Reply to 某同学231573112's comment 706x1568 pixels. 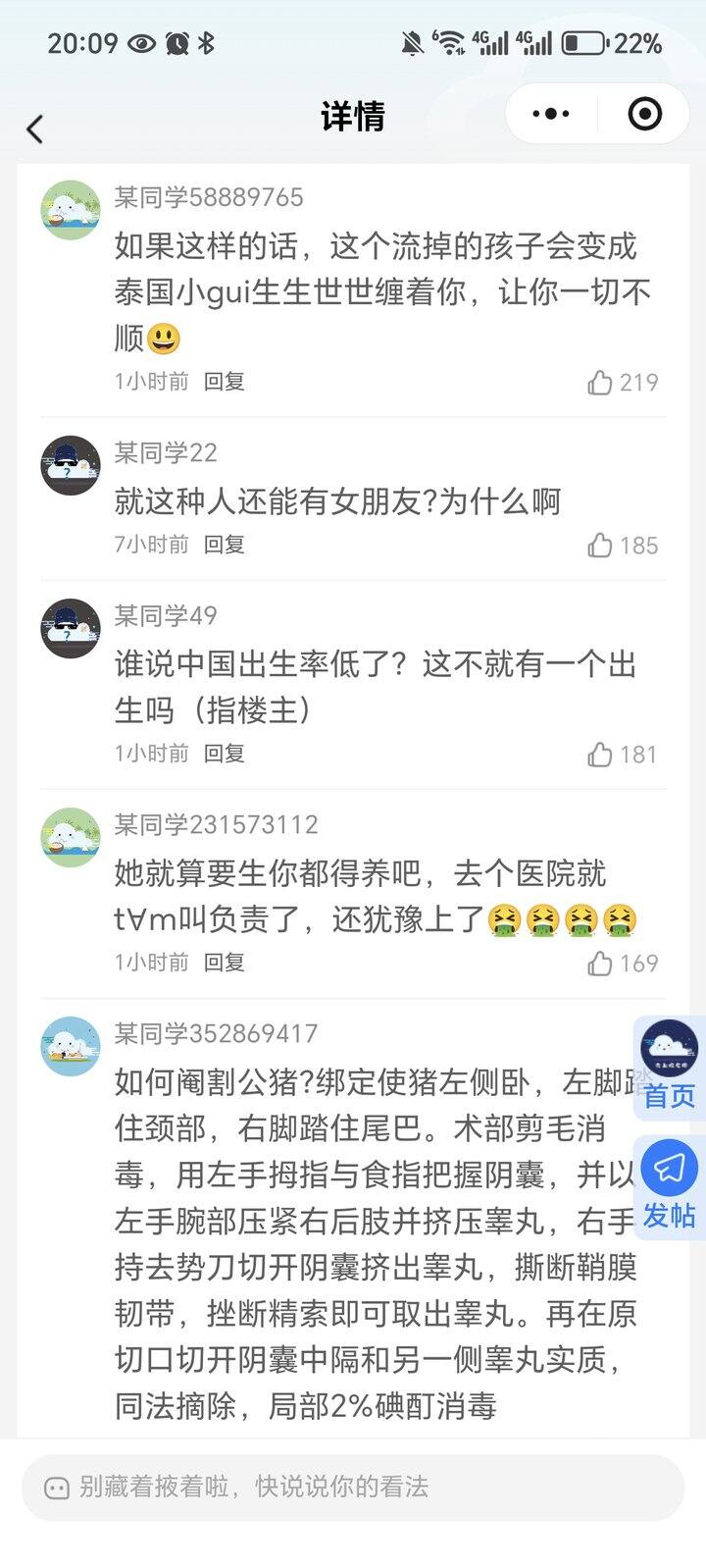point(224,963)
